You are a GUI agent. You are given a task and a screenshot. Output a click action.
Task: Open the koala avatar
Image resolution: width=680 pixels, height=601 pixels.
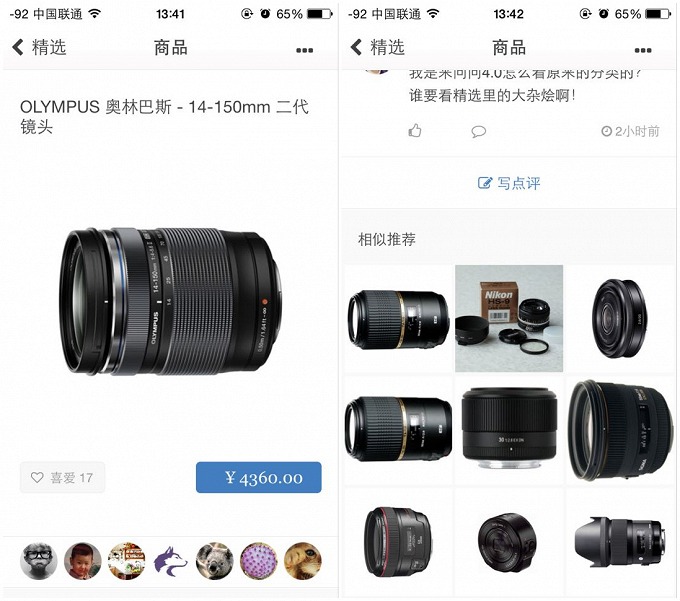[x=214, y=561]
